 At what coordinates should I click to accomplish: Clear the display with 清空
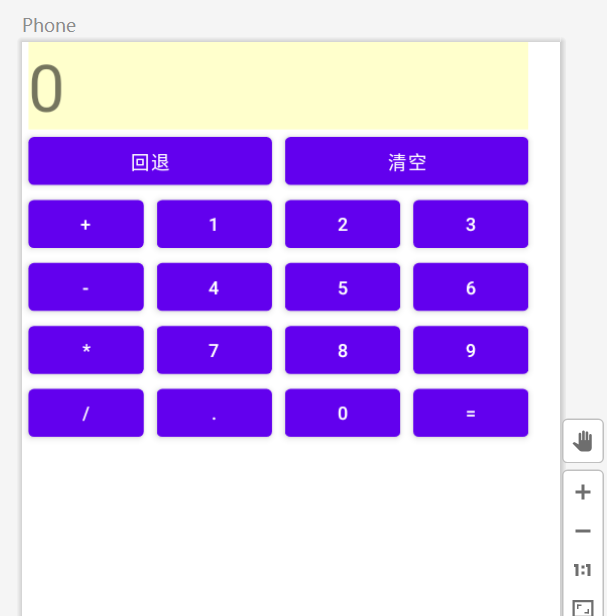click(406, 162)
